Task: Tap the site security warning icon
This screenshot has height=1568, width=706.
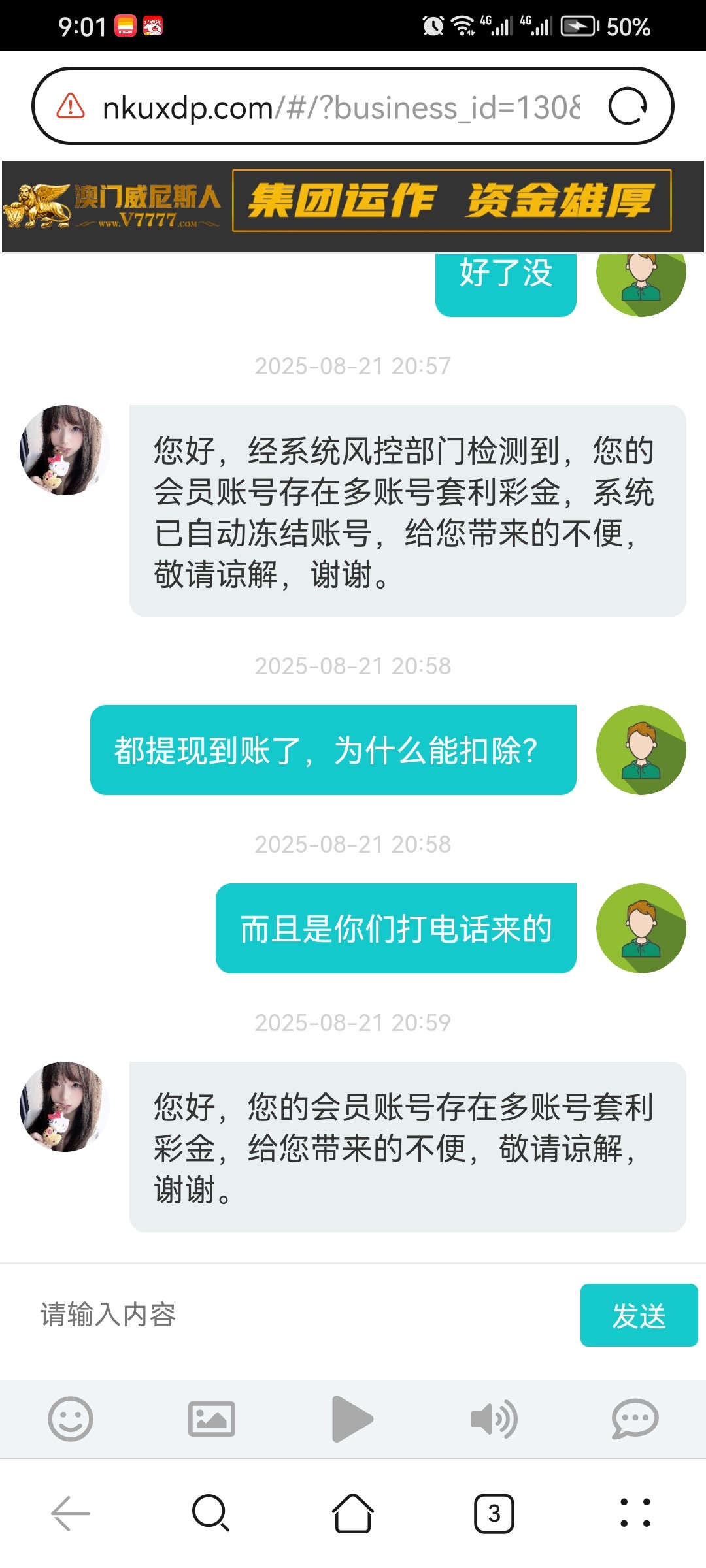Action: (71, 106)
